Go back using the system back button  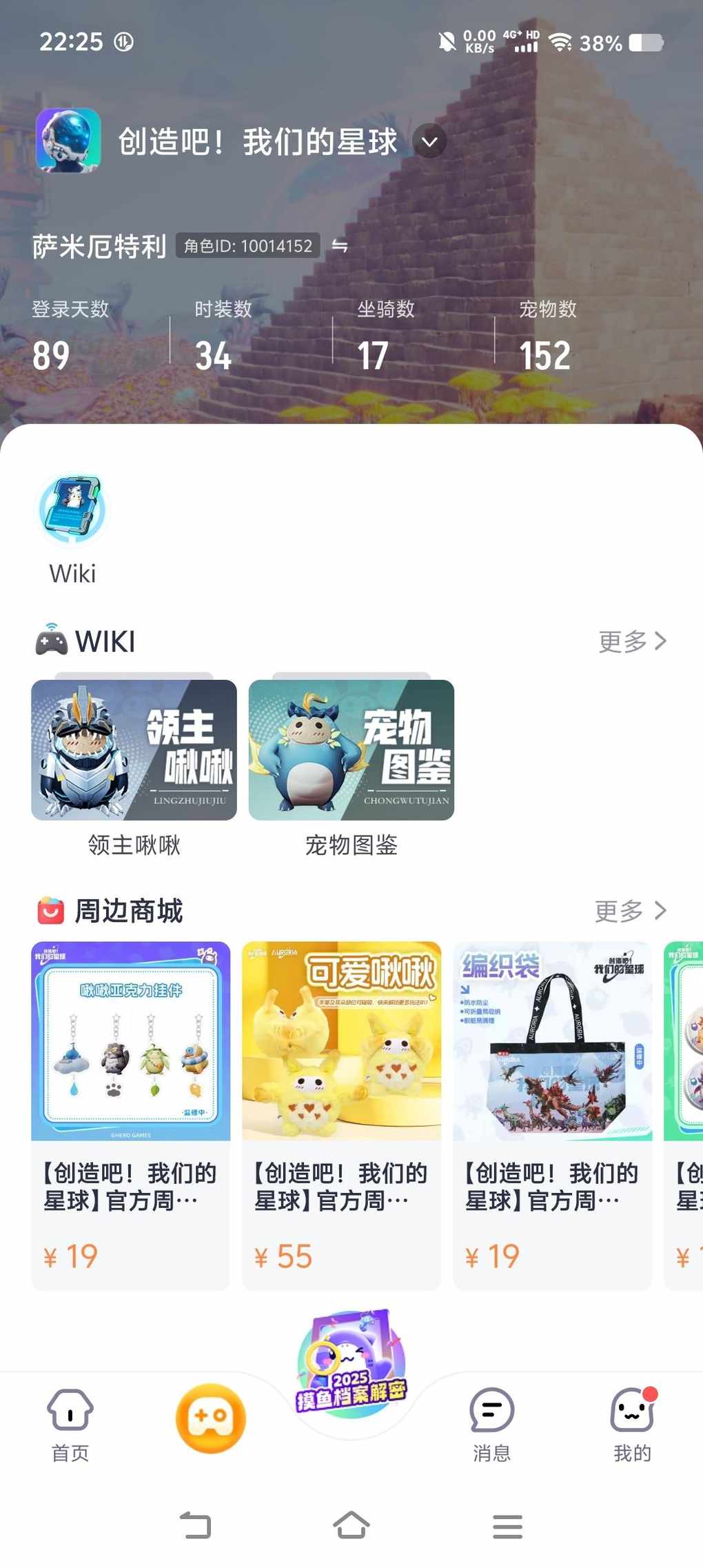[x=195, y=1525]
